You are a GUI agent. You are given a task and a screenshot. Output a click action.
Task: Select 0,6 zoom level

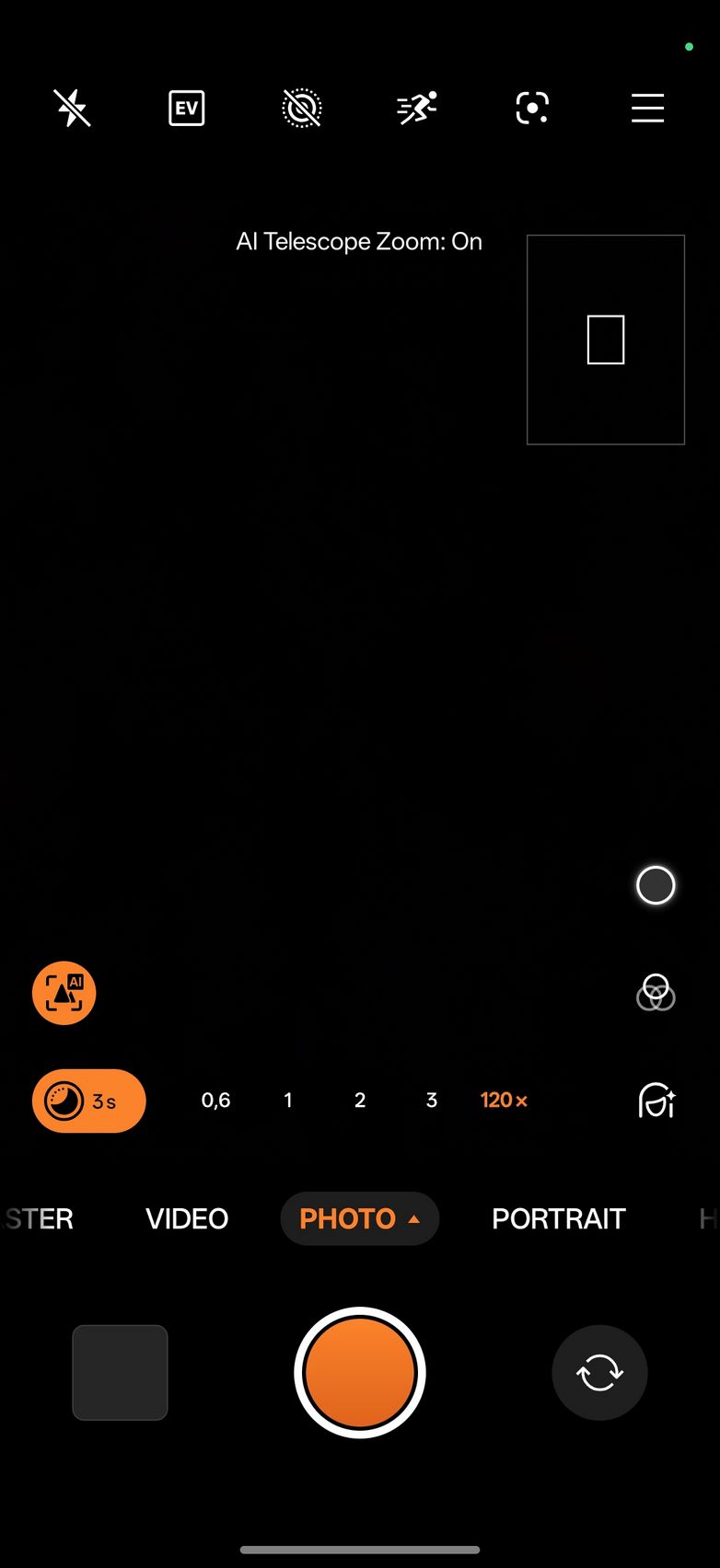tap(215, 1101)
